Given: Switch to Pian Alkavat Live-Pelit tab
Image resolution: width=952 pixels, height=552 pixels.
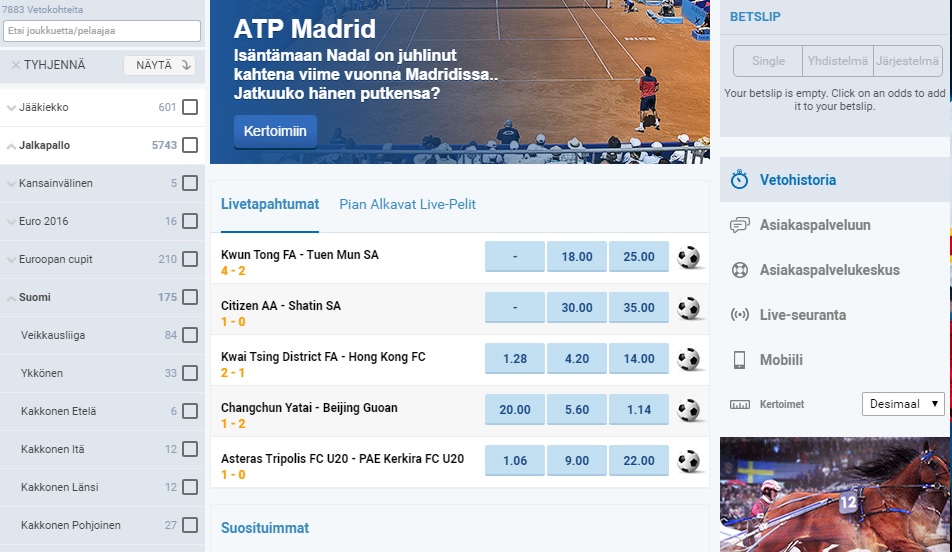Looking at the screenshot, I should [x=407, y=204].
